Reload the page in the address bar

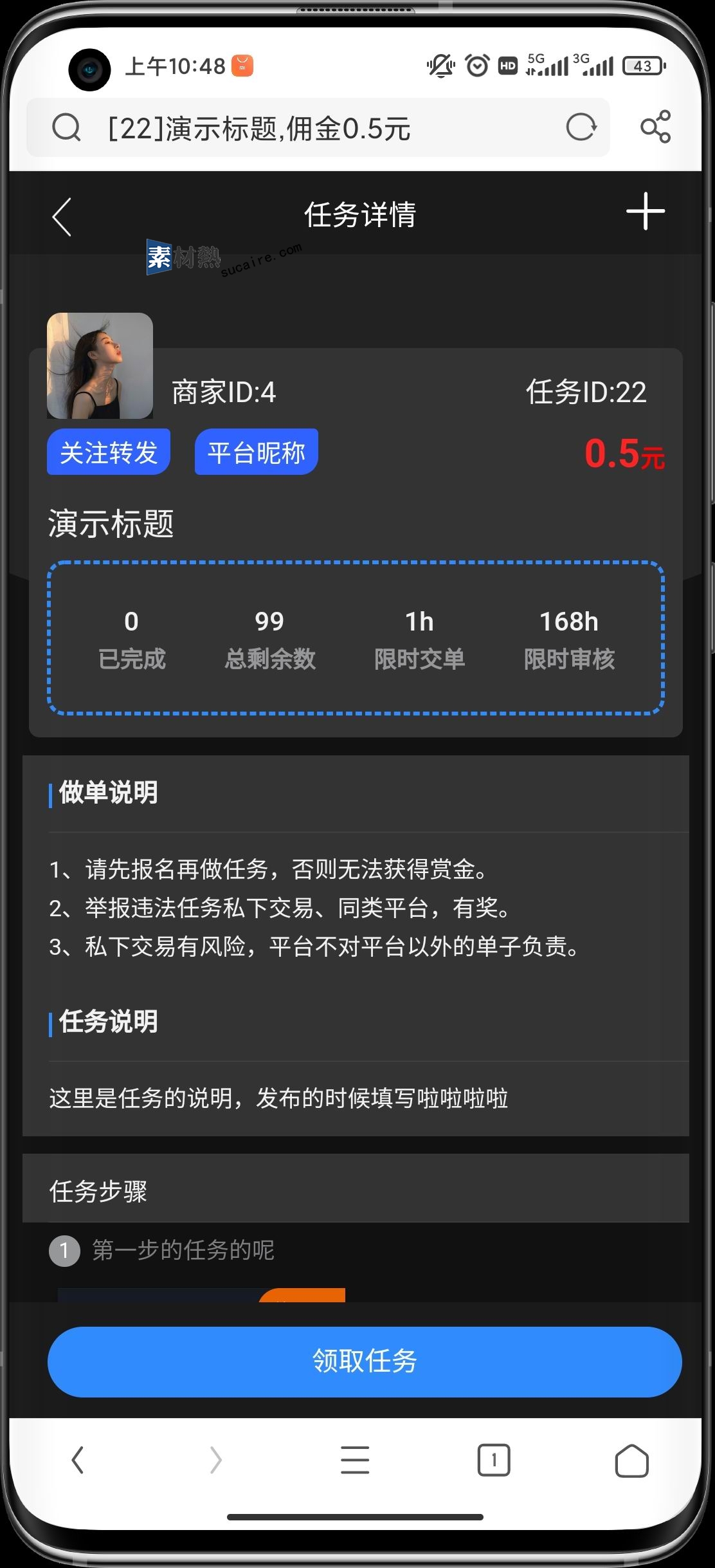(581, 127)
